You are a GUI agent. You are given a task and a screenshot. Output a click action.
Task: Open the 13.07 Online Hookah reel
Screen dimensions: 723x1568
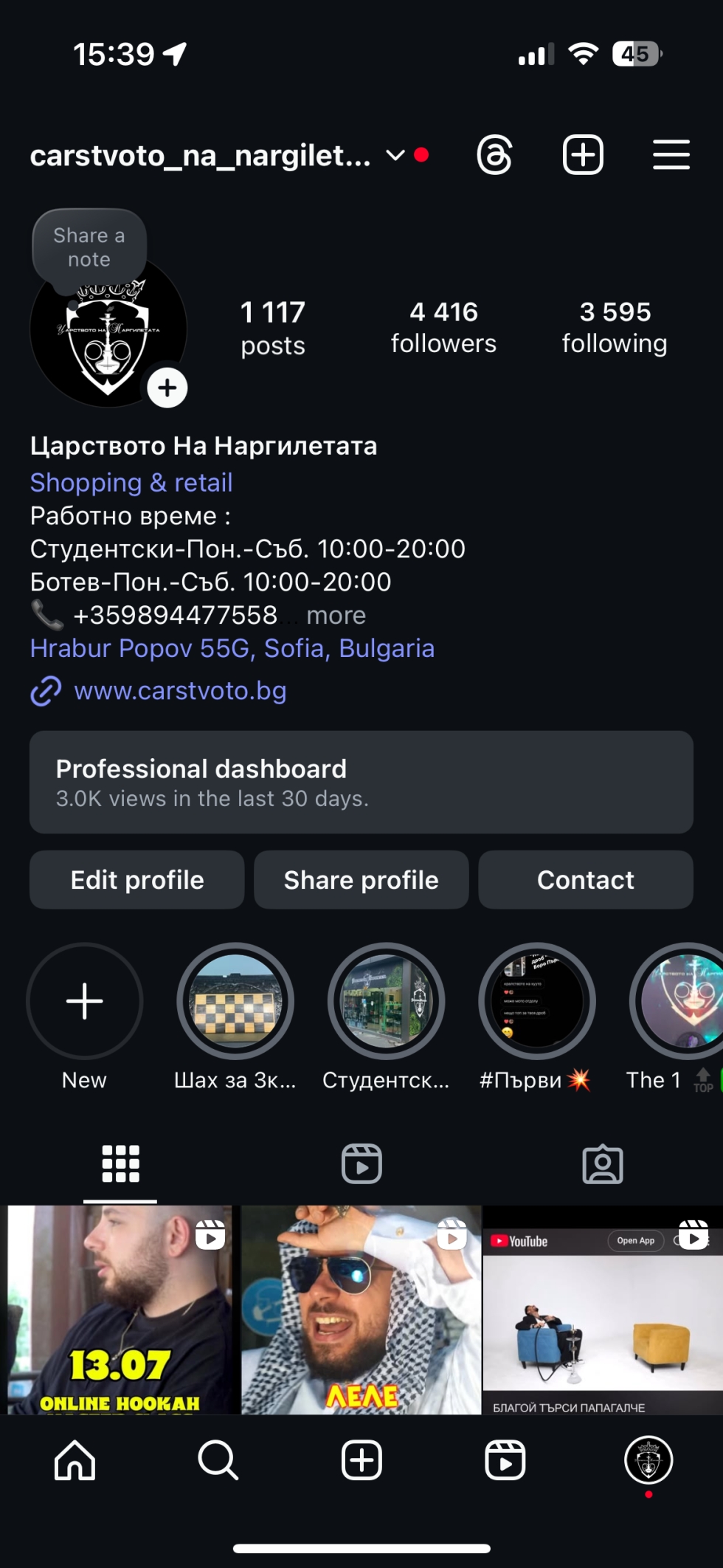coord(120,1310)
